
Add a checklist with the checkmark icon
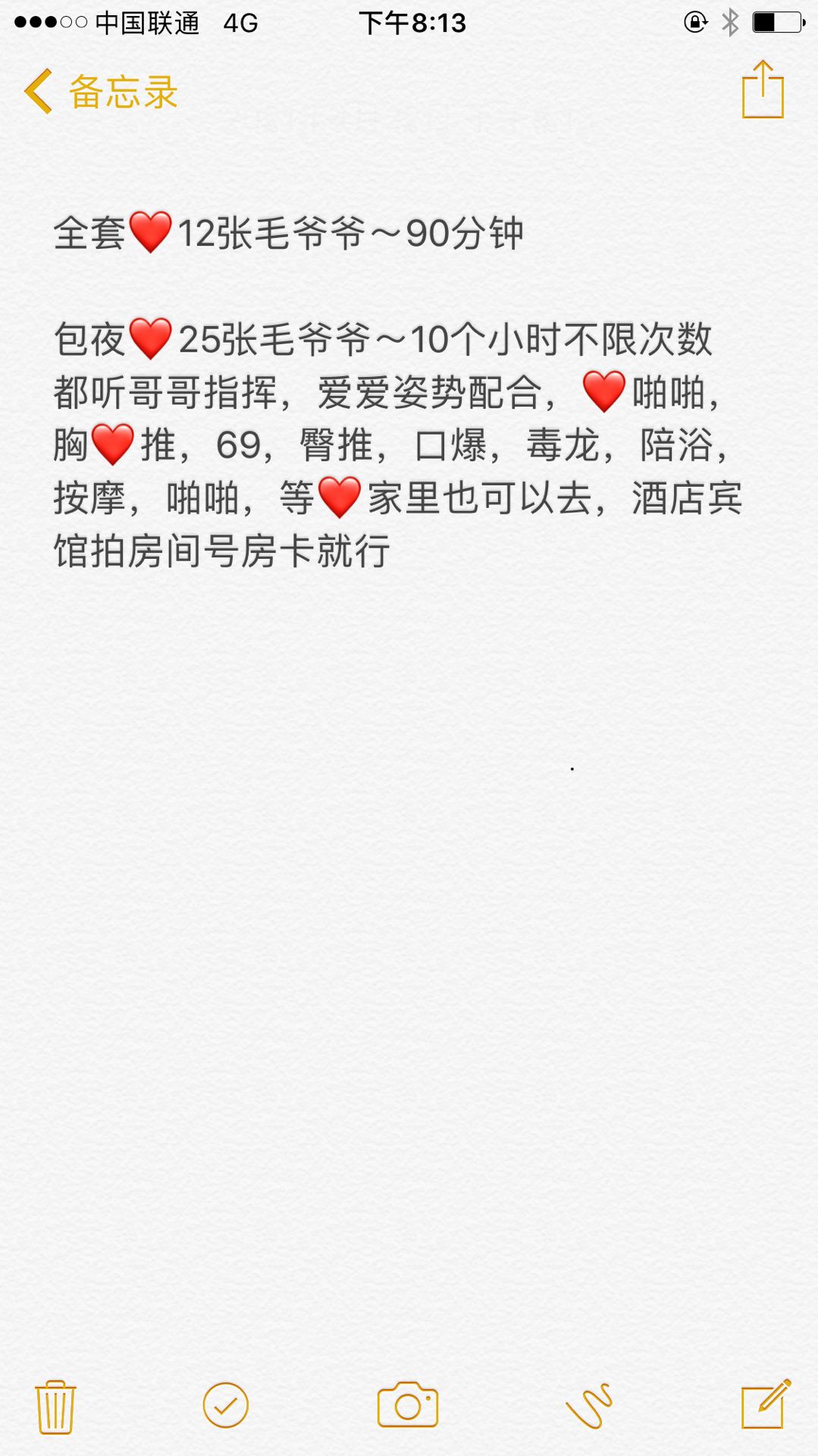pyautogui.click(x=225, y=1405)
